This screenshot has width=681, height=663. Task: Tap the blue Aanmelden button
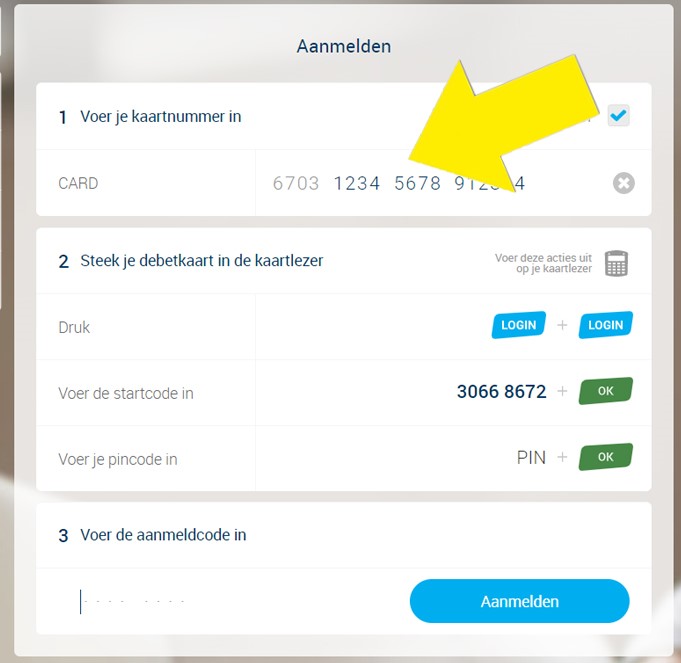point(519,601)
